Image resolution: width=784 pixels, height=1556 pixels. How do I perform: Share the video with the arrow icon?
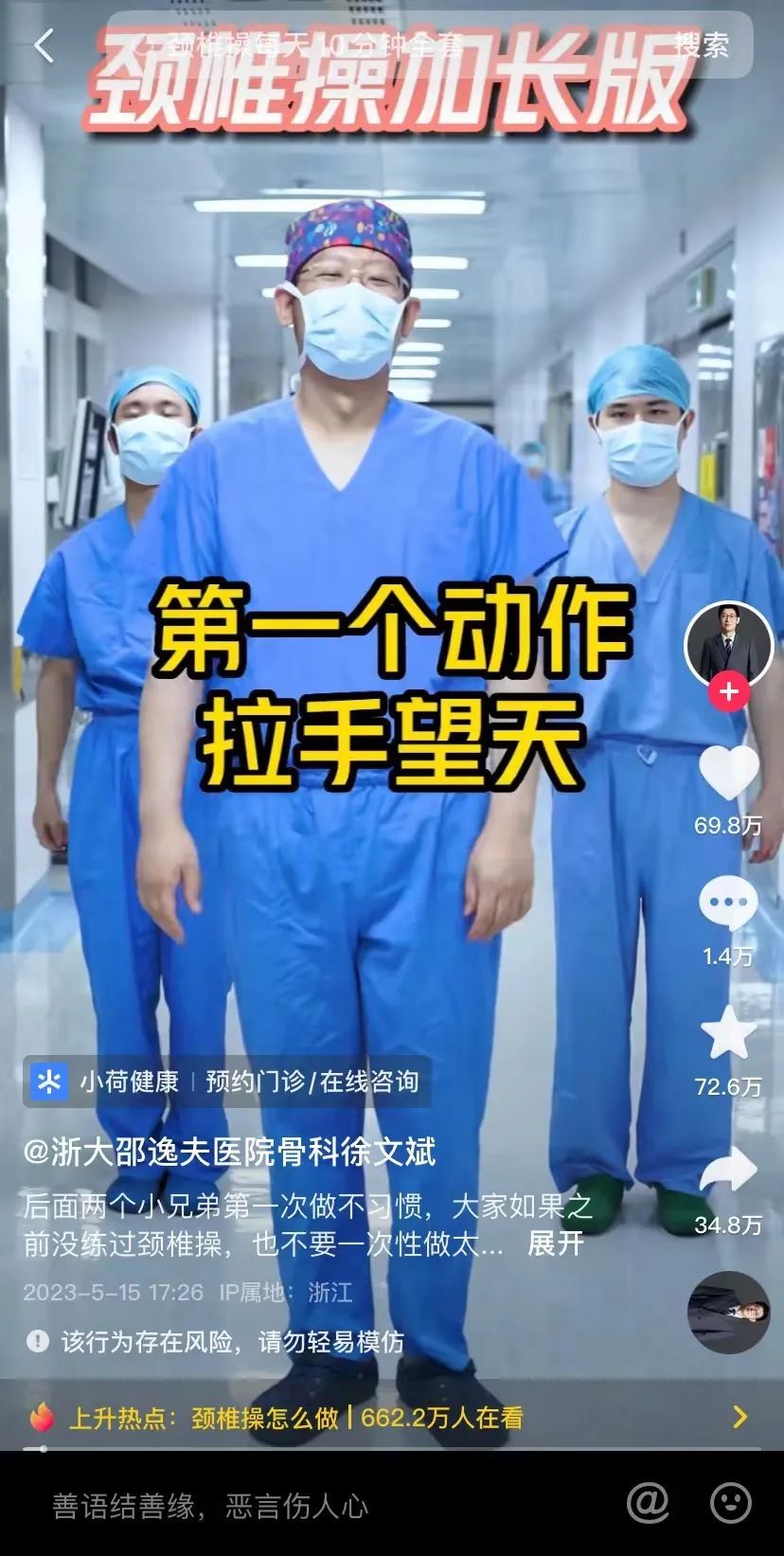(728, 1171)
